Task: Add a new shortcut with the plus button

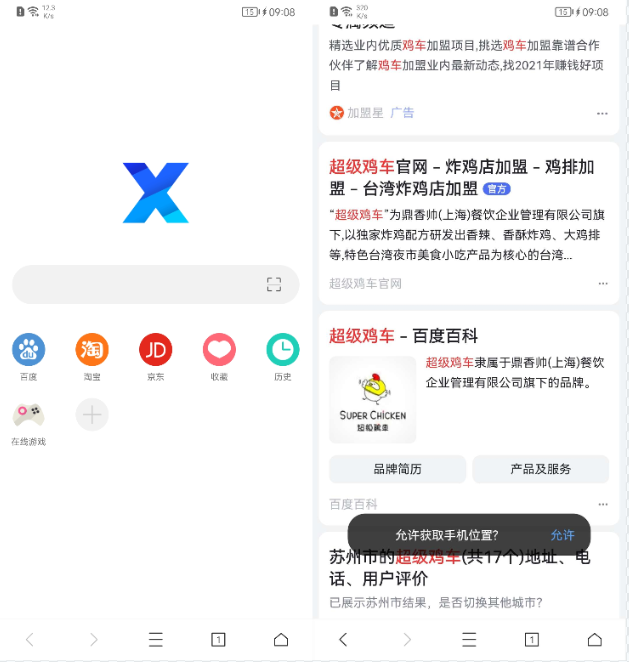Action: 92,414
